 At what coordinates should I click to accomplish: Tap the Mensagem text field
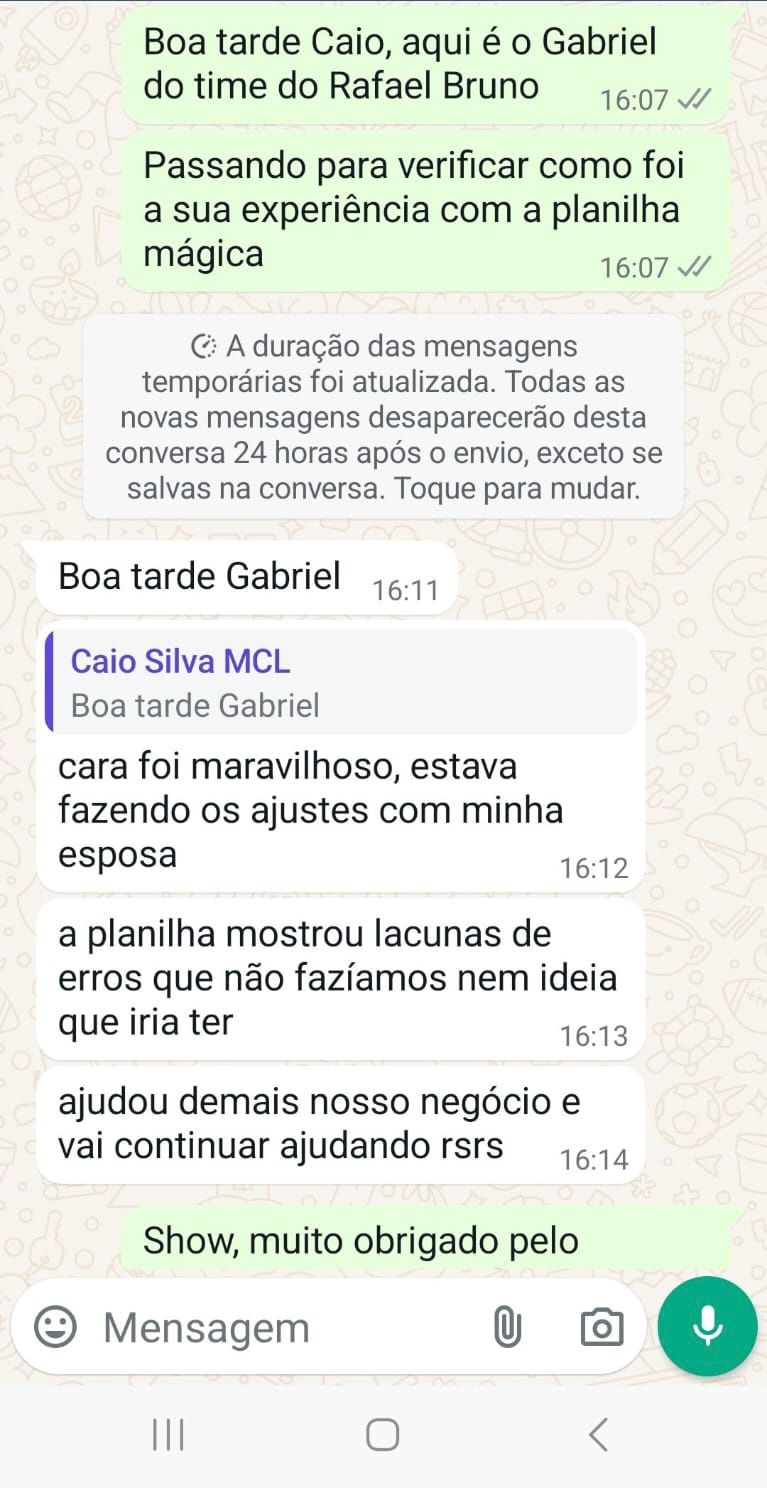280,1328
